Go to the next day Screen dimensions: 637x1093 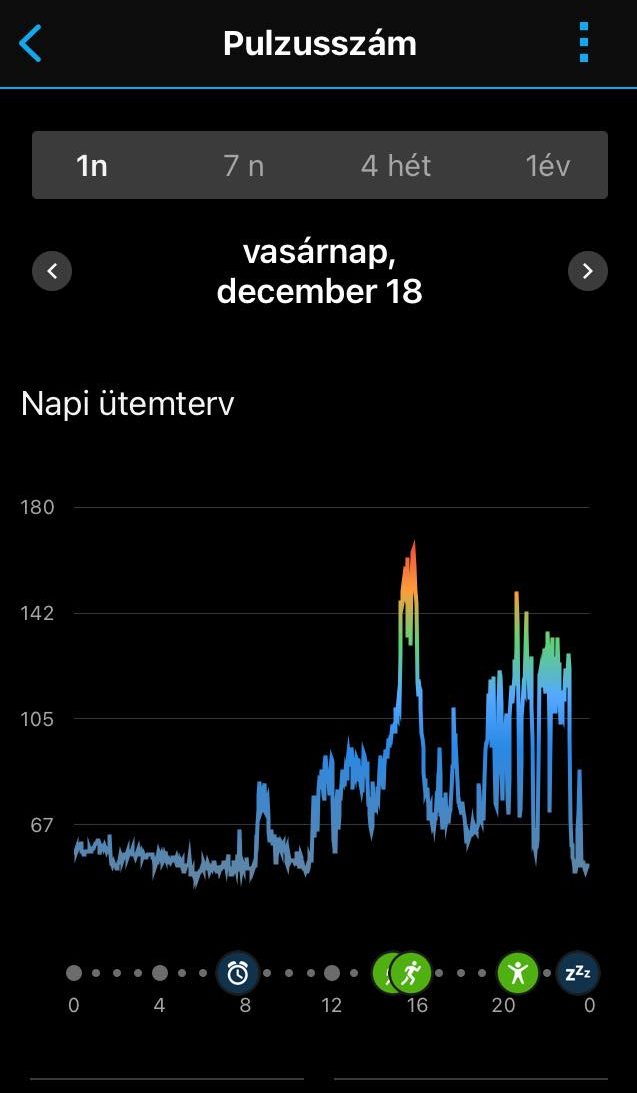[x=587, y=271]
